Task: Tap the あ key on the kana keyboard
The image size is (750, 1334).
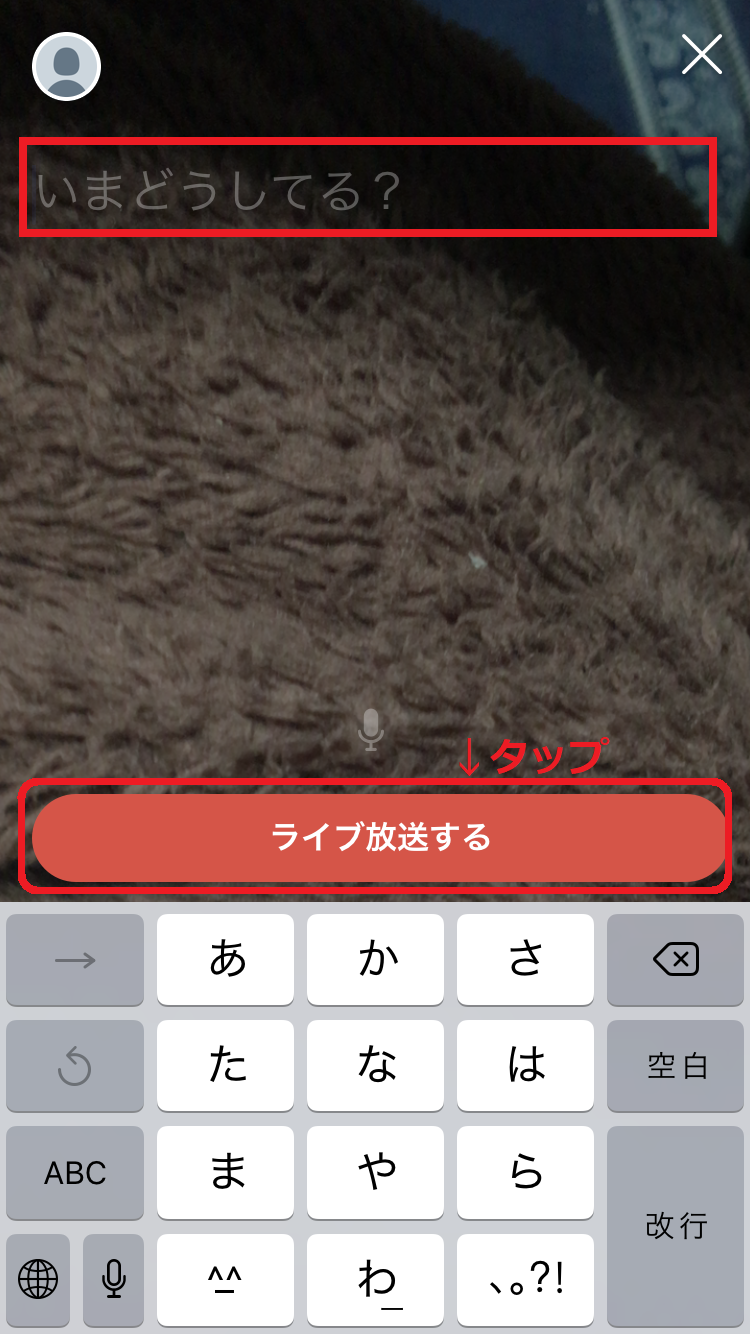Action: coord(225,959)
